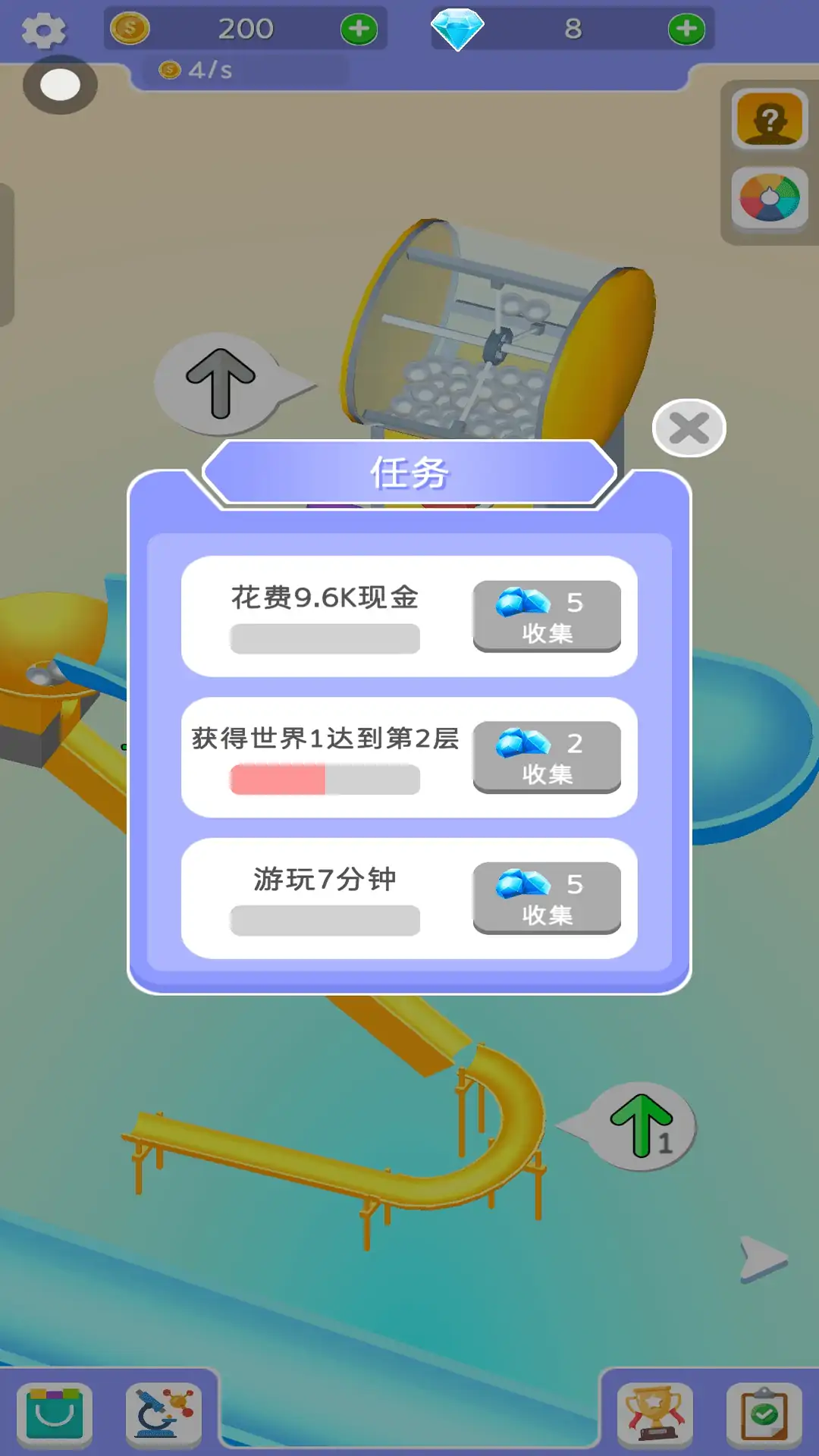This screenshot has height=1456, width=819.
Task: Collect reward for 游玩7分钟 task
Action: [547, 898]
